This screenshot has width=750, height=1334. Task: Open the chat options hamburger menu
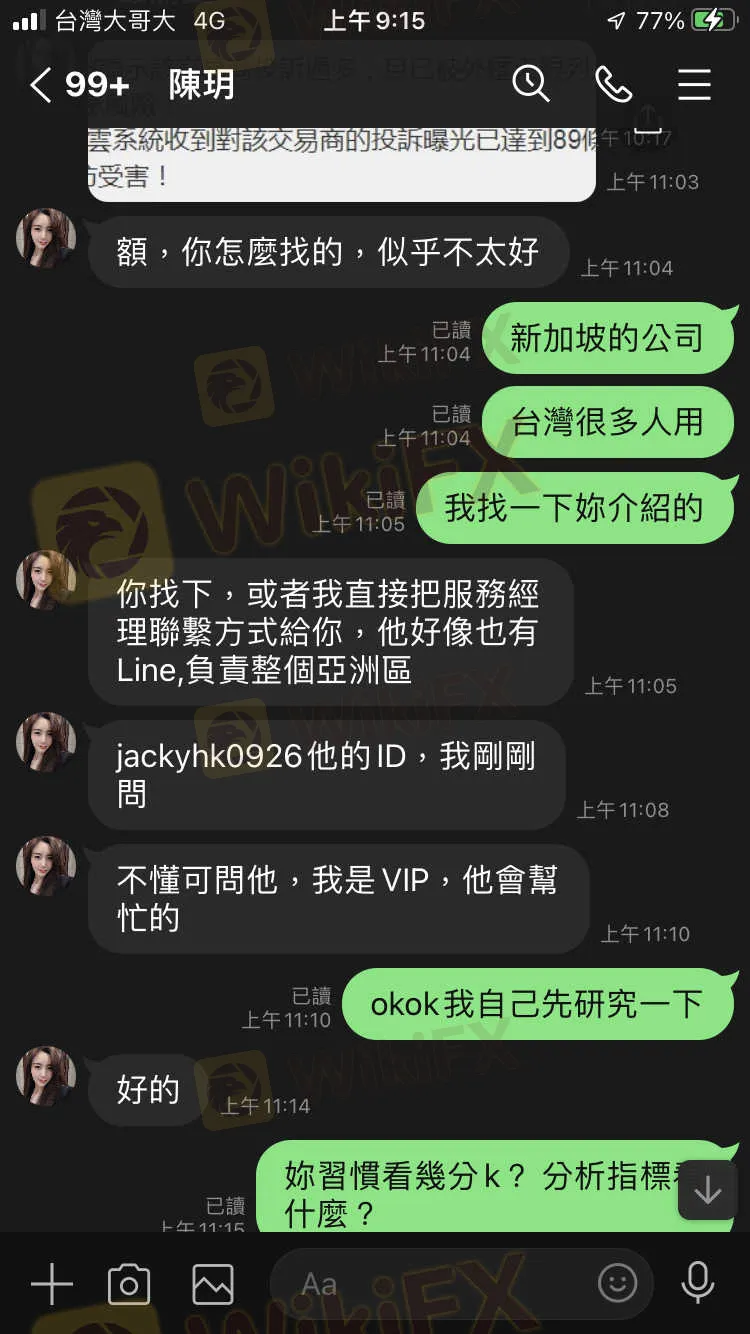coord(694,85)
